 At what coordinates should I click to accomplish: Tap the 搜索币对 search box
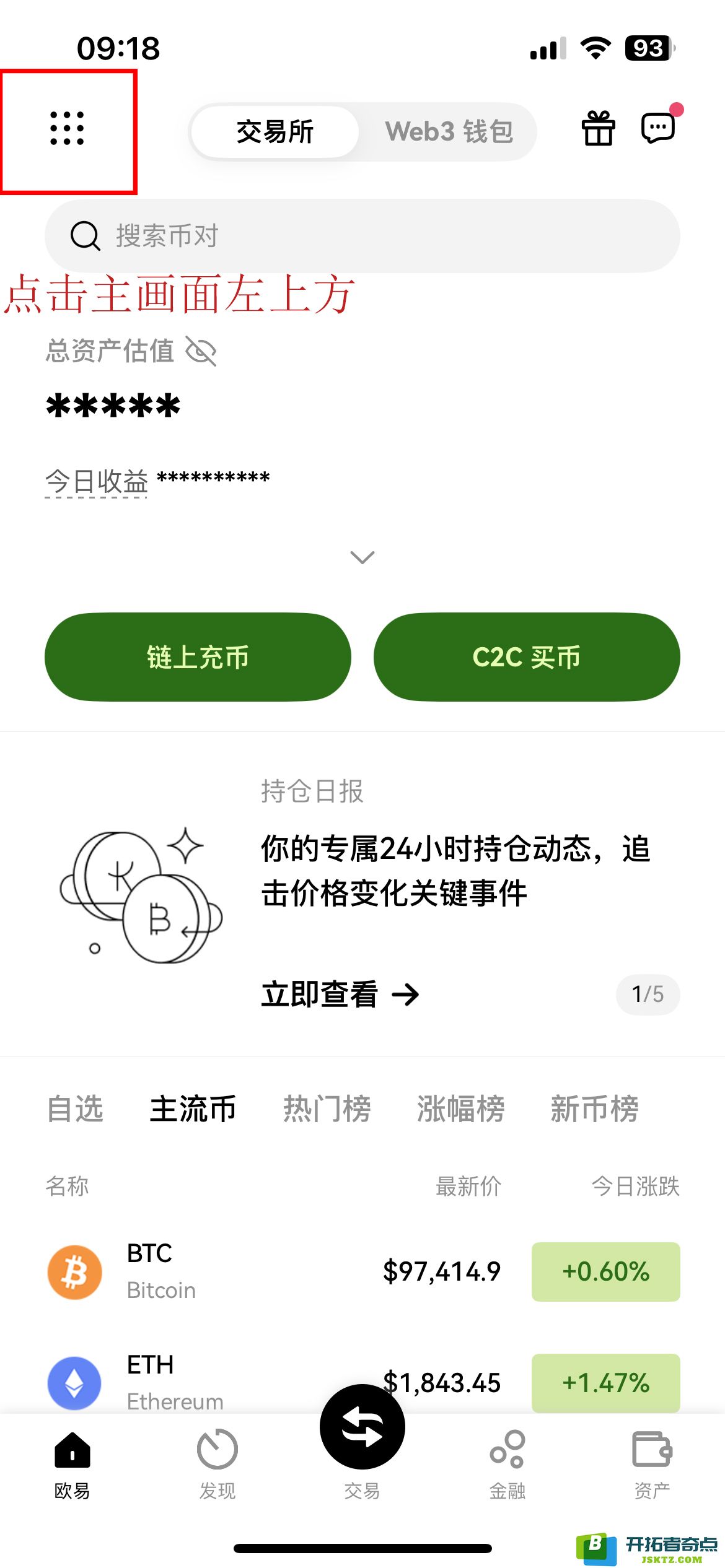point(362,236)
